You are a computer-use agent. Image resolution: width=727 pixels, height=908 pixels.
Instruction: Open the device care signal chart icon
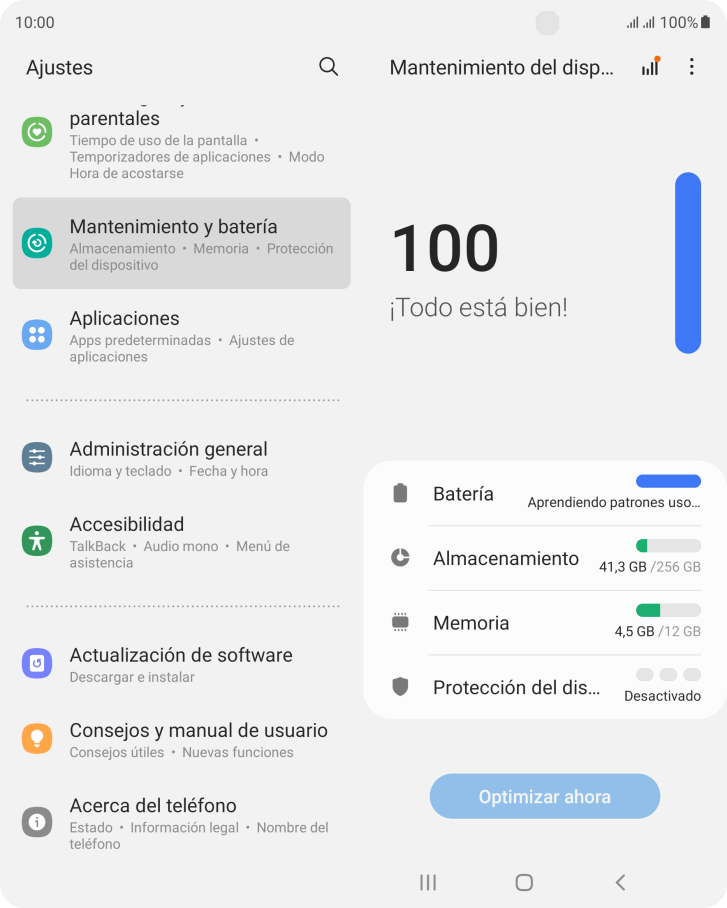[x=650, y=67]
